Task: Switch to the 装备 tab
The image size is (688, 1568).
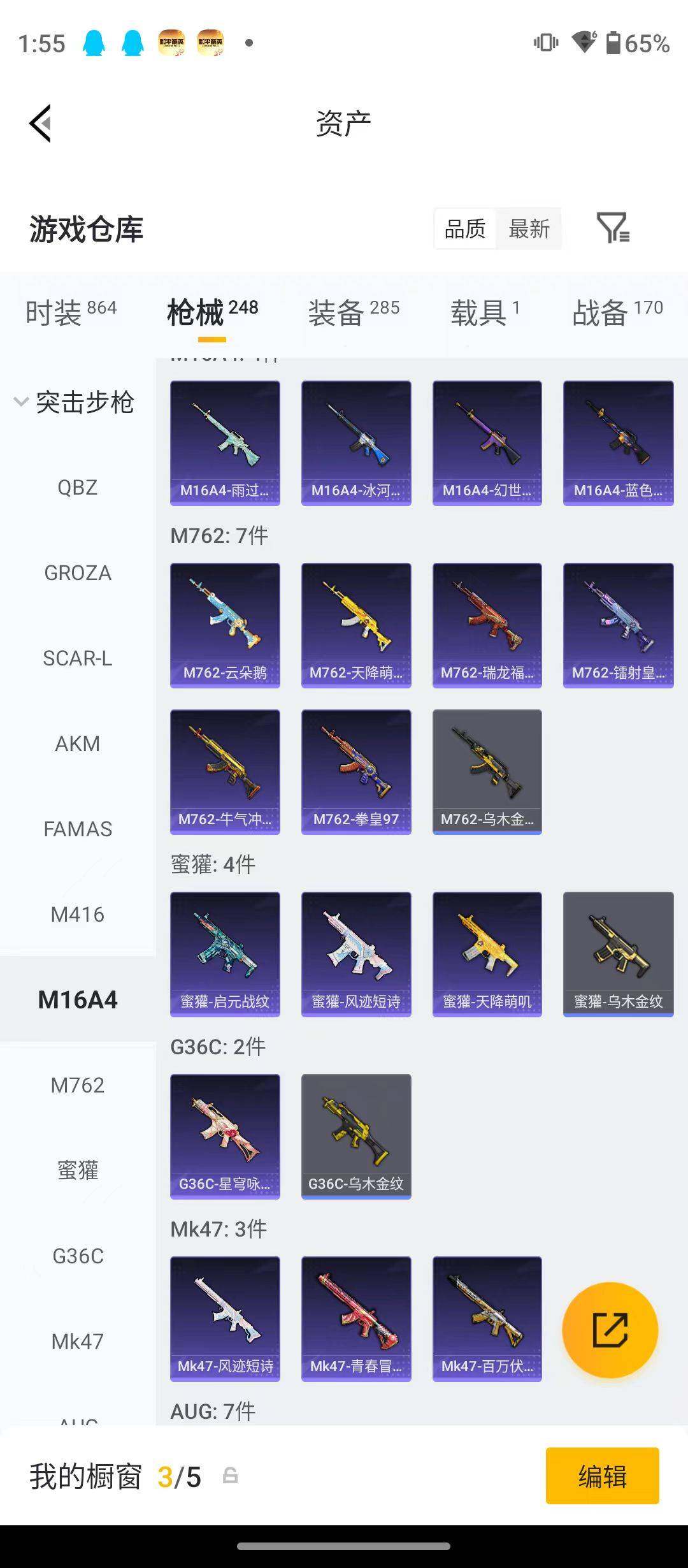Action: click(354, 312)
